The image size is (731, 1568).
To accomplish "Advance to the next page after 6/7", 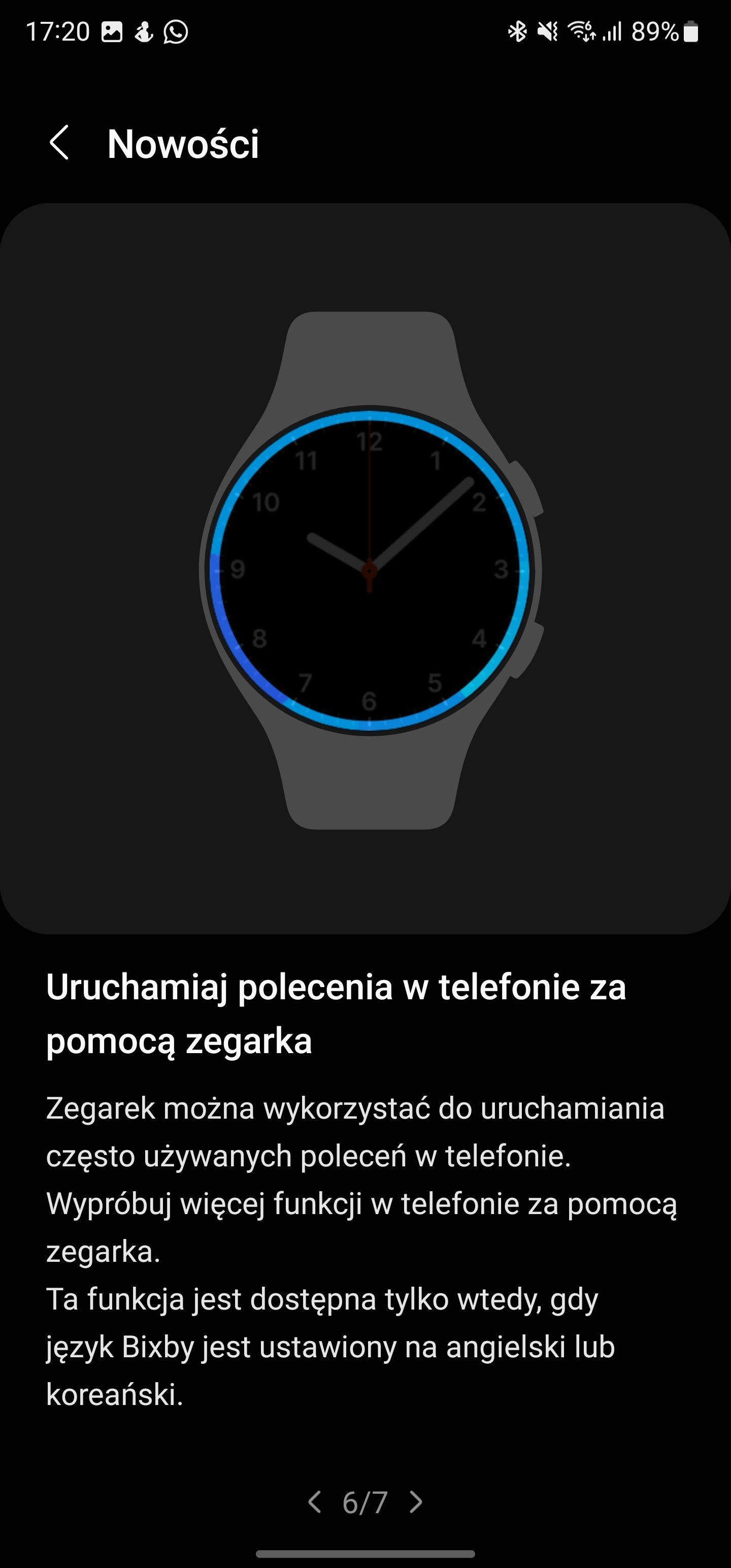I will 416,1502.
